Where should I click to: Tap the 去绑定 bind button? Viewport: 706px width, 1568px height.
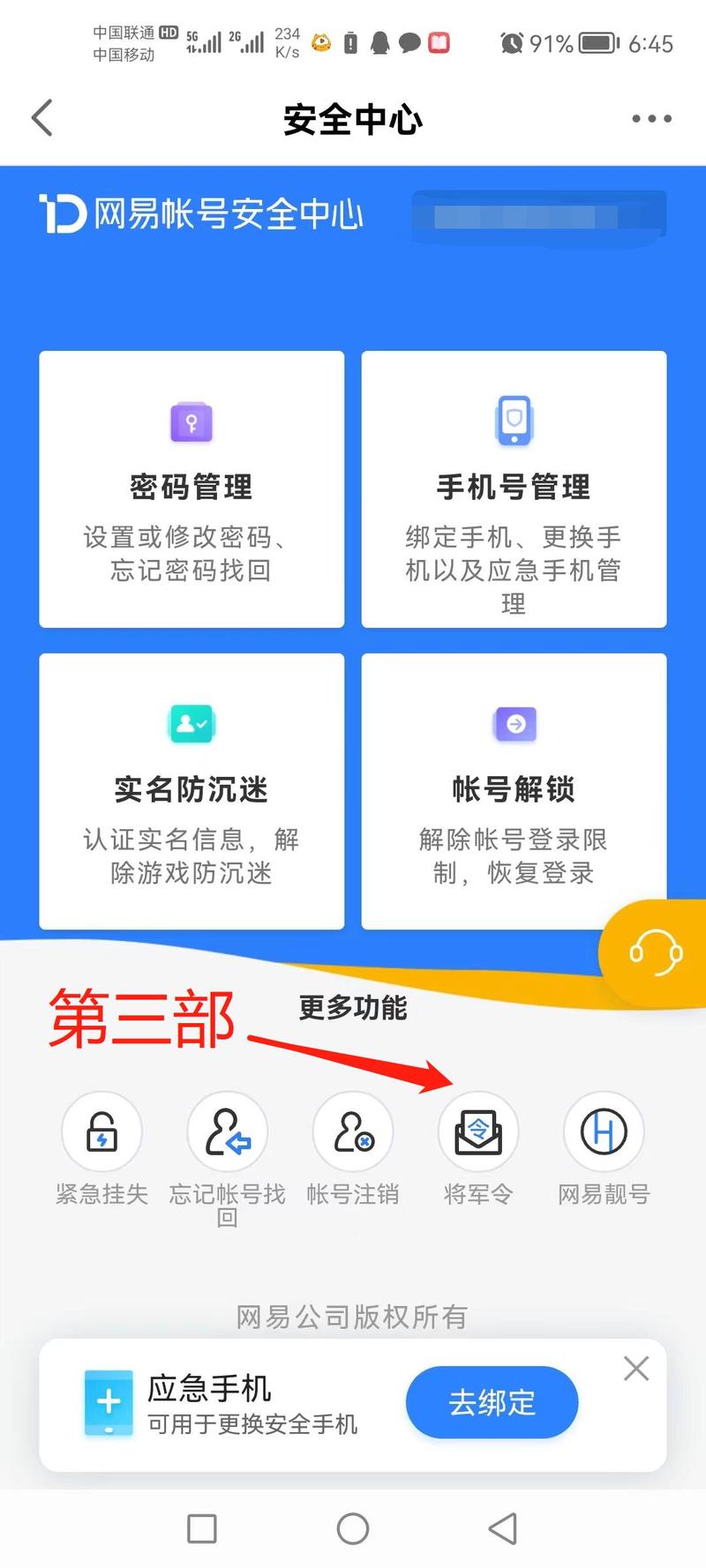coord(492,1402)
